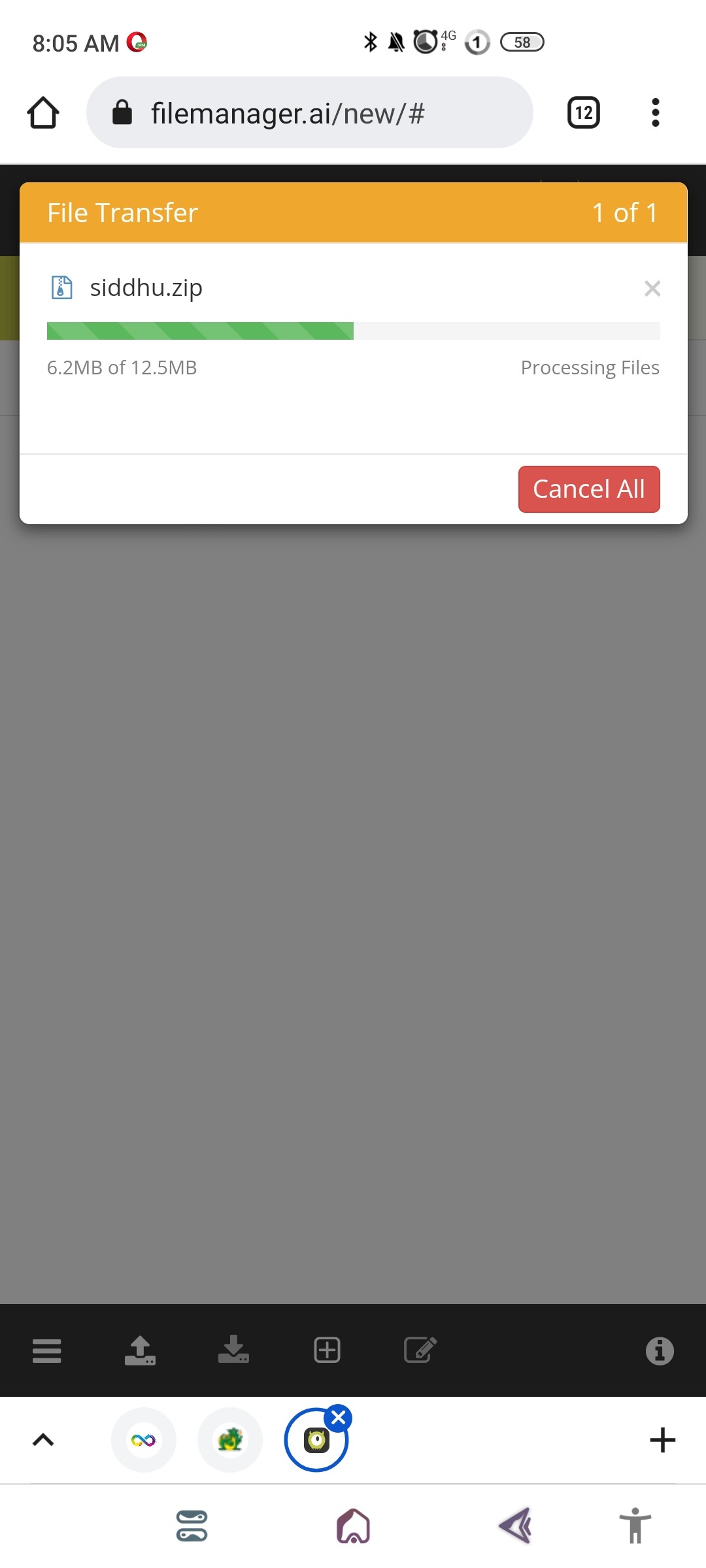Add a new browser tab
This screenshot has height=1568, width=706.
(662, 1440)
